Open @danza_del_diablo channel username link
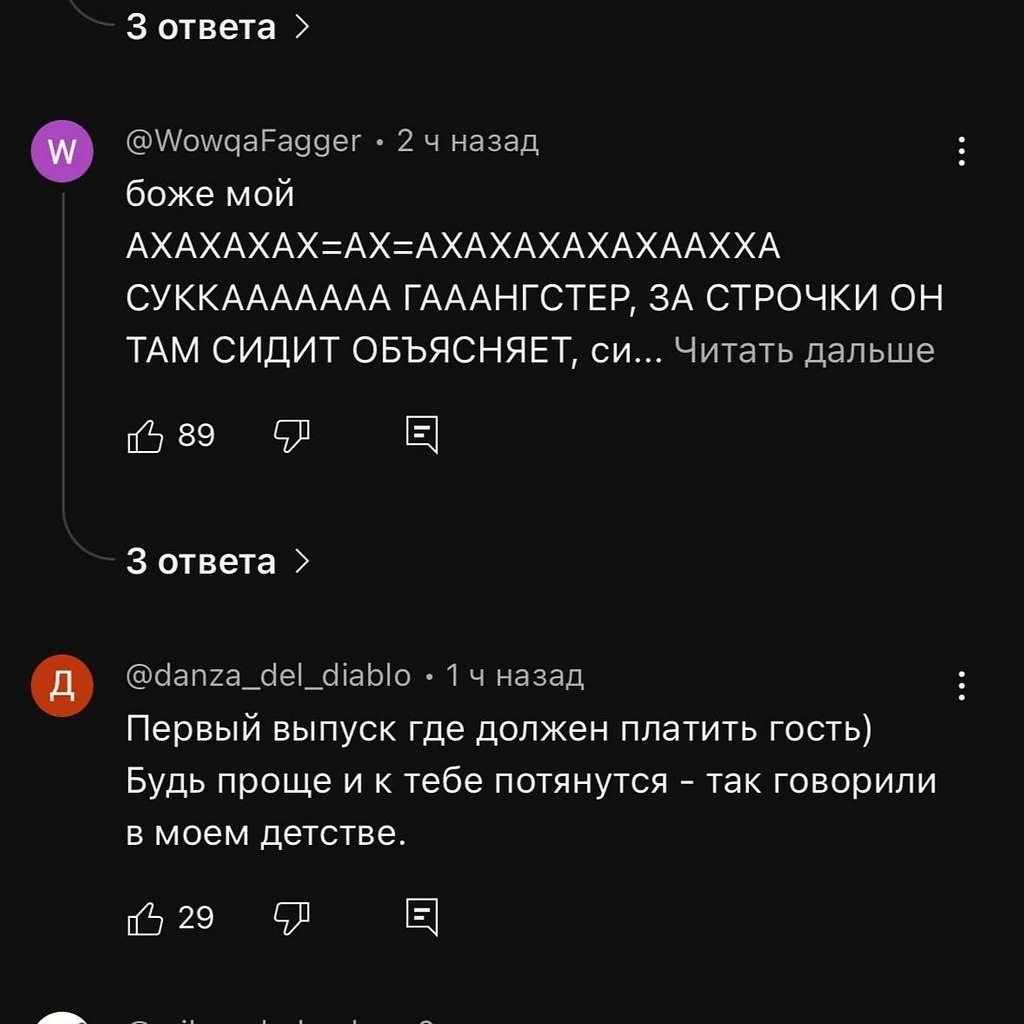The width and height of the screenshot is (1024, 1024). point(268,676)
